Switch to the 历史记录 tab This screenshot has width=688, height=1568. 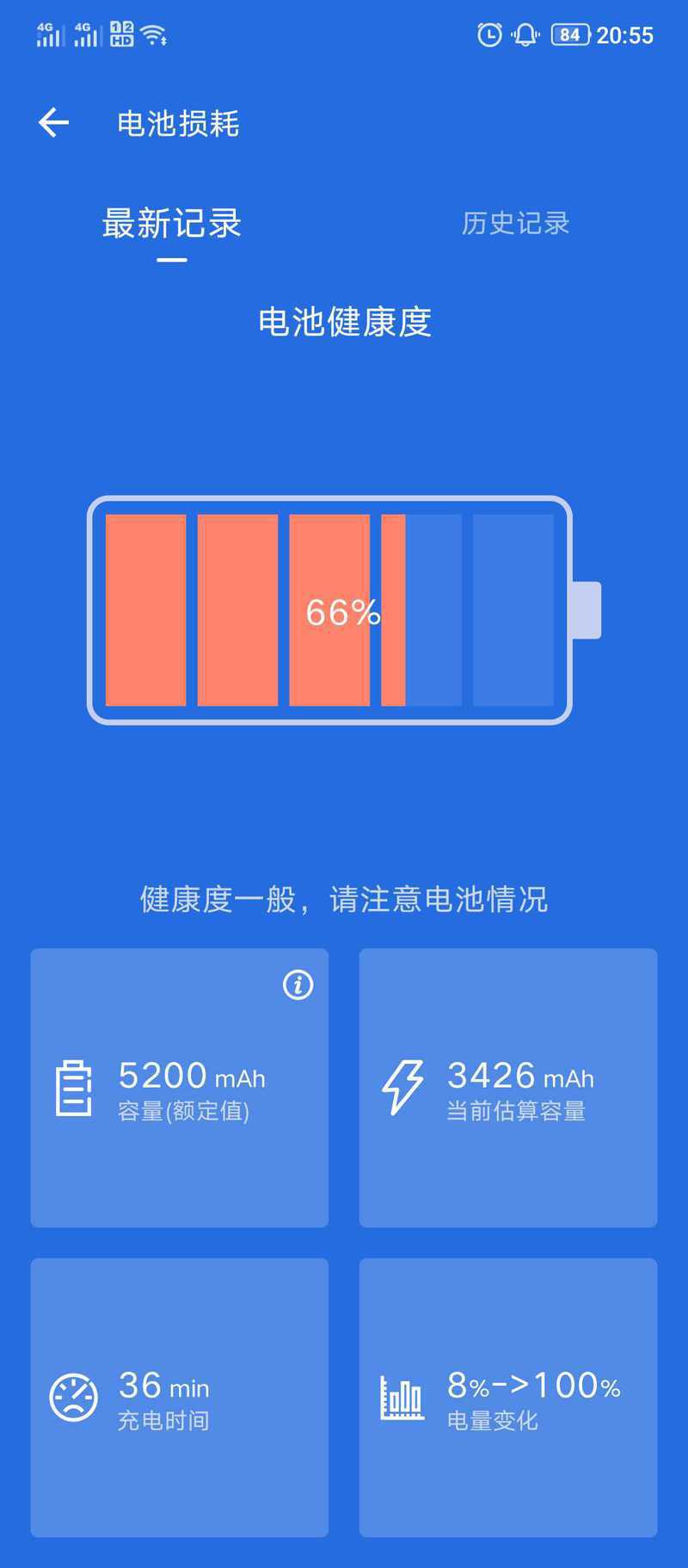[x=515, y=224]
